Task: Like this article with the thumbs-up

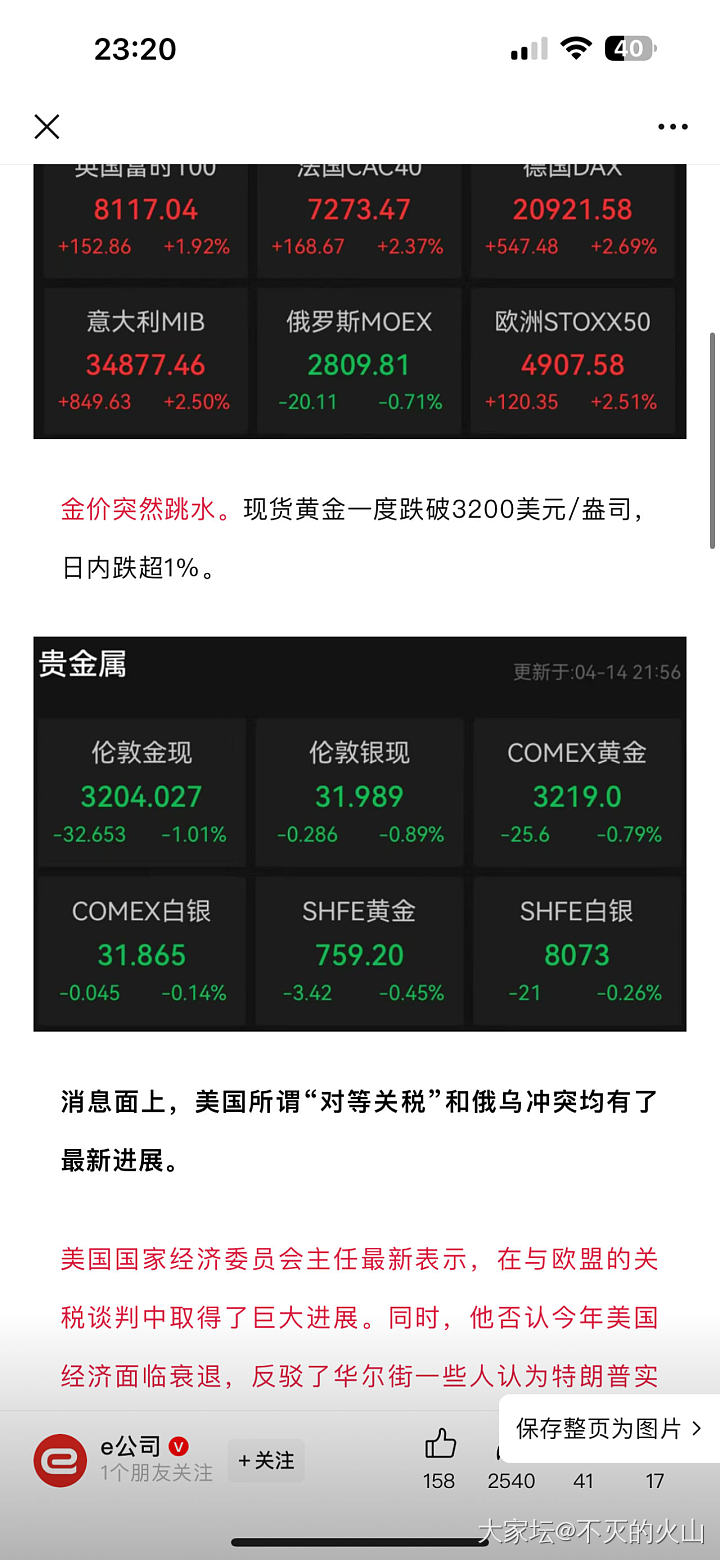Action: pyautogui.click(x=439, y=1445)
